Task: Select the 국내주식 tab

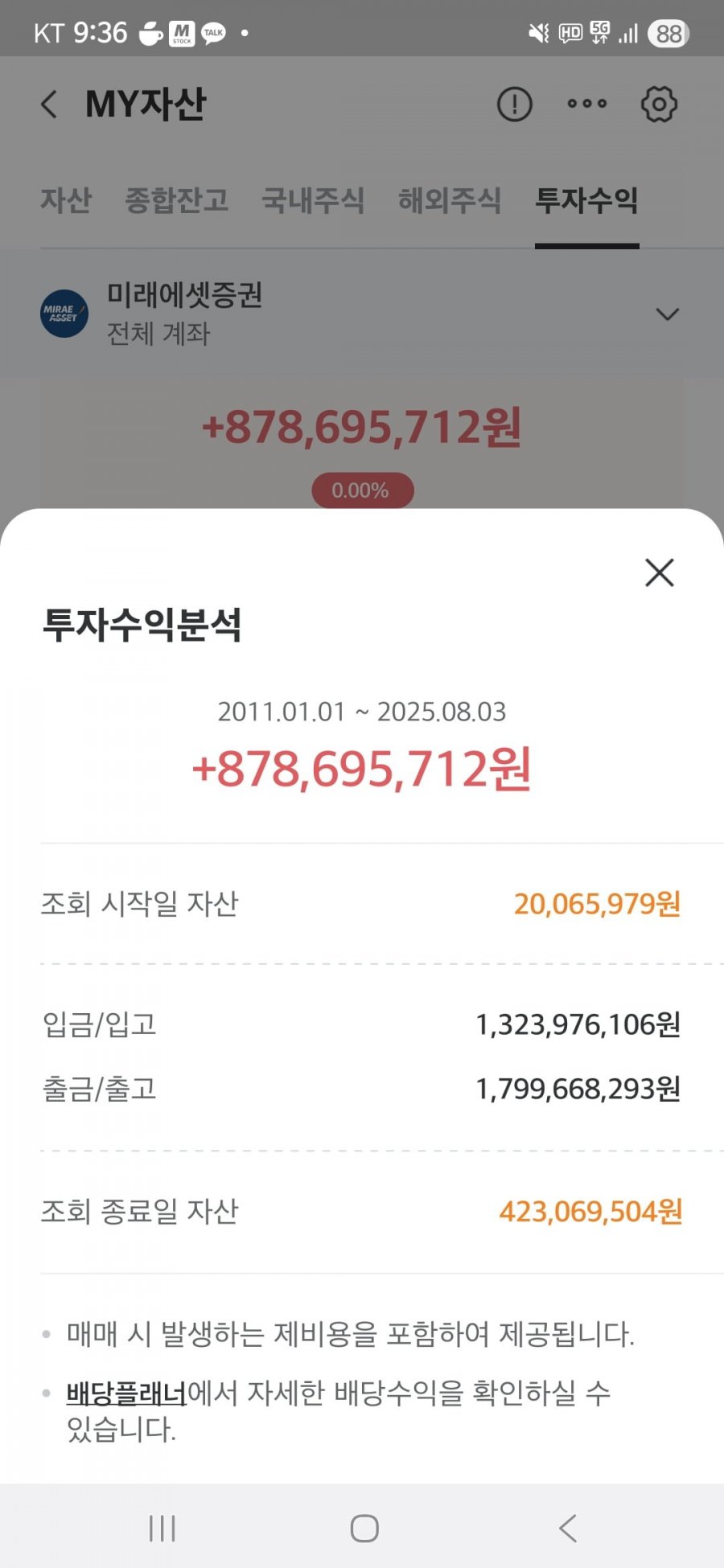Action: click(x=313, y=200)
